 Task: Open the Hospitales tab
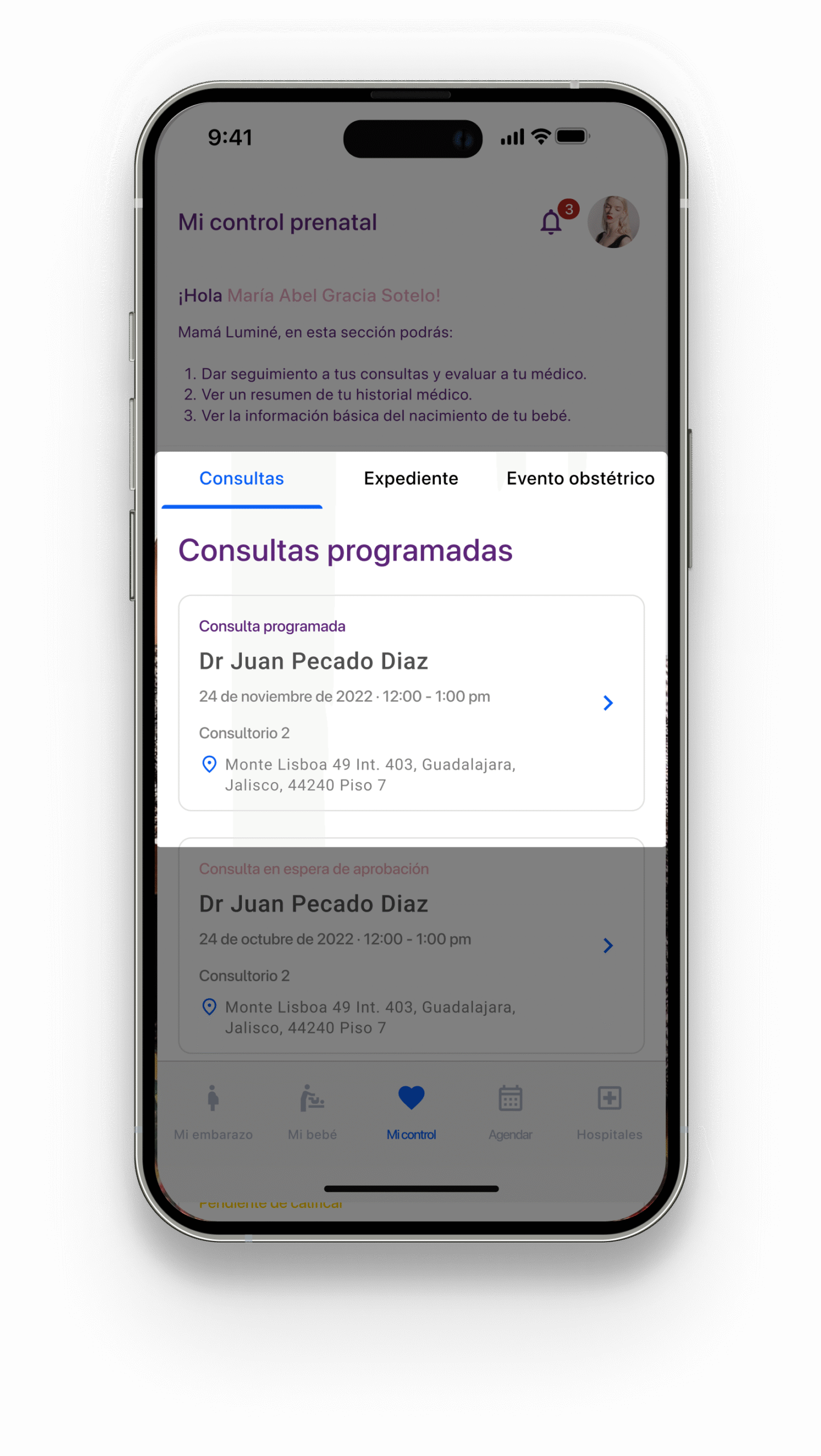(x=608, y=1111)
